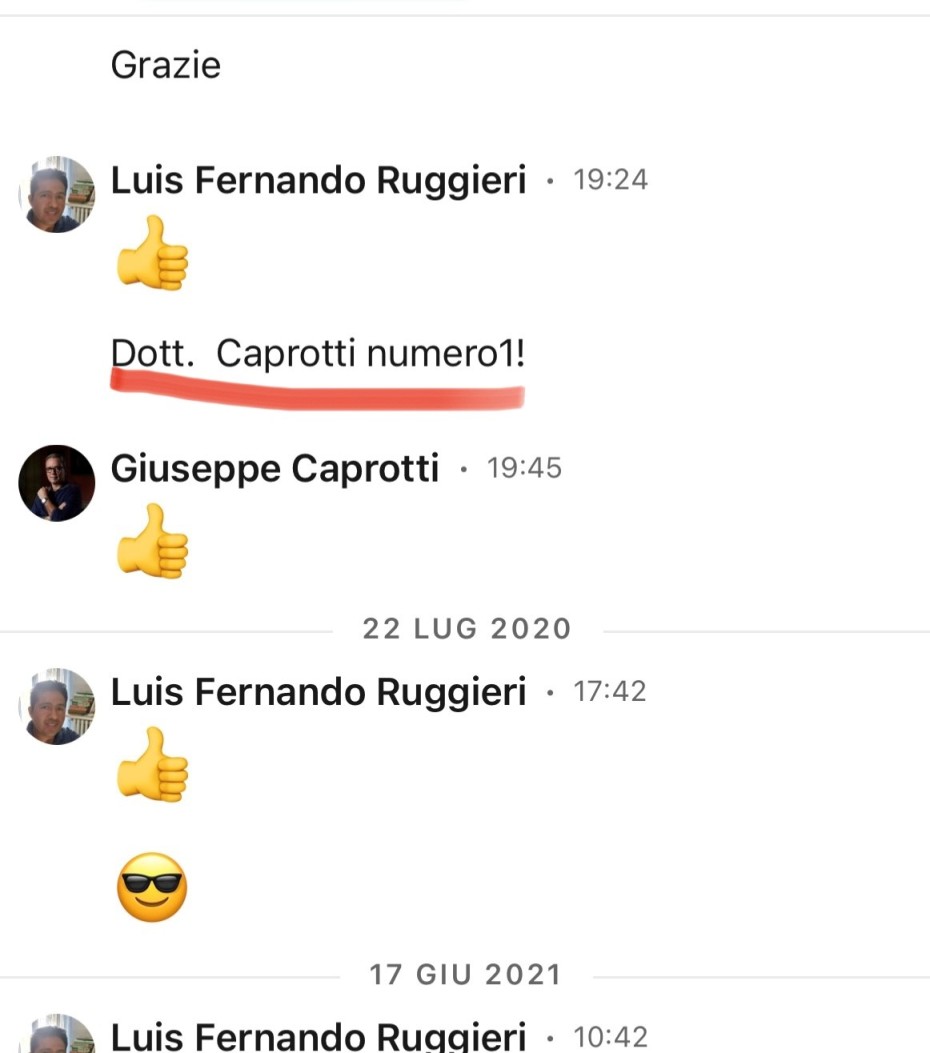Open Giuseppe Caprotti's profile picture
Viewport: 930px width, 1053px height.
[x=57, y=483]
